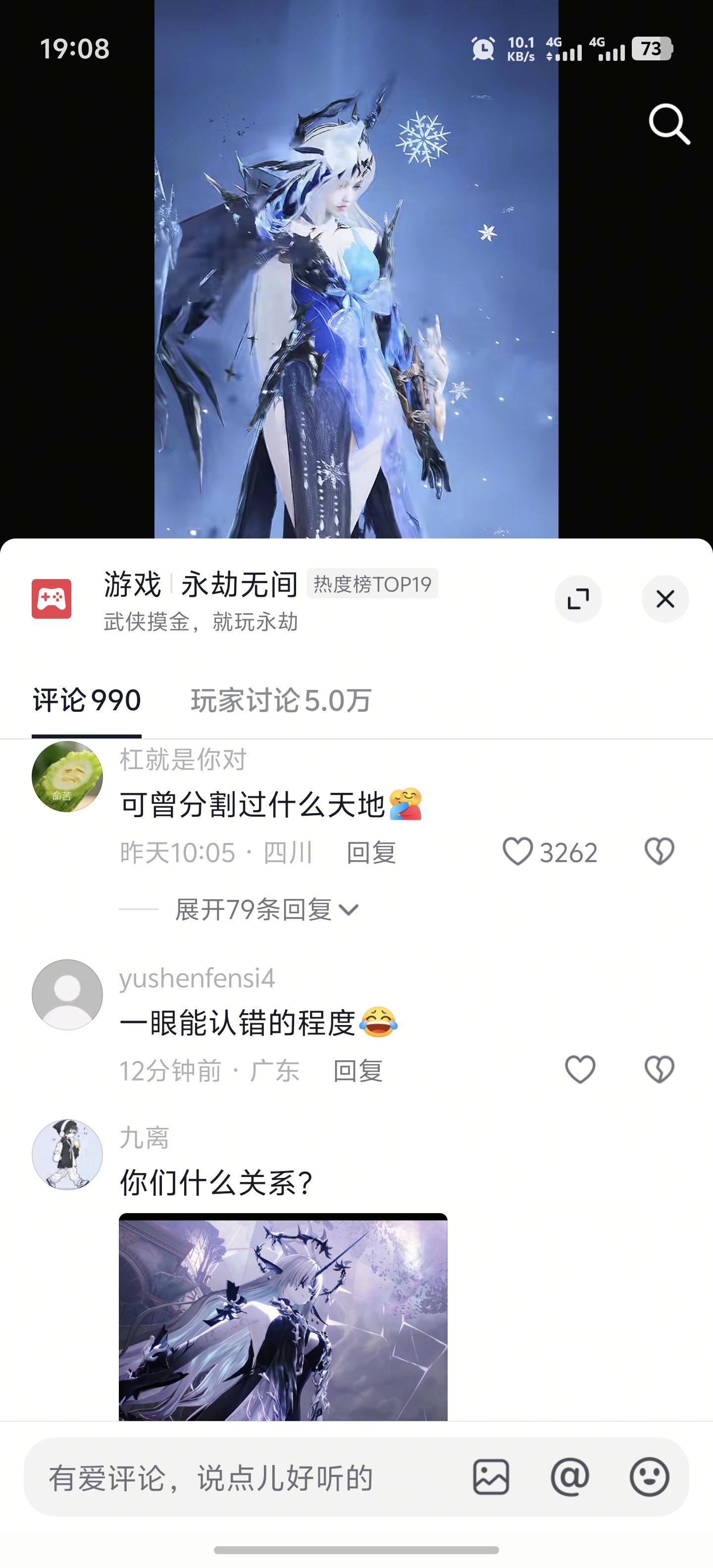Switch to the 玩家讨论 tab

pyautogui.click(x=281, y=701)
